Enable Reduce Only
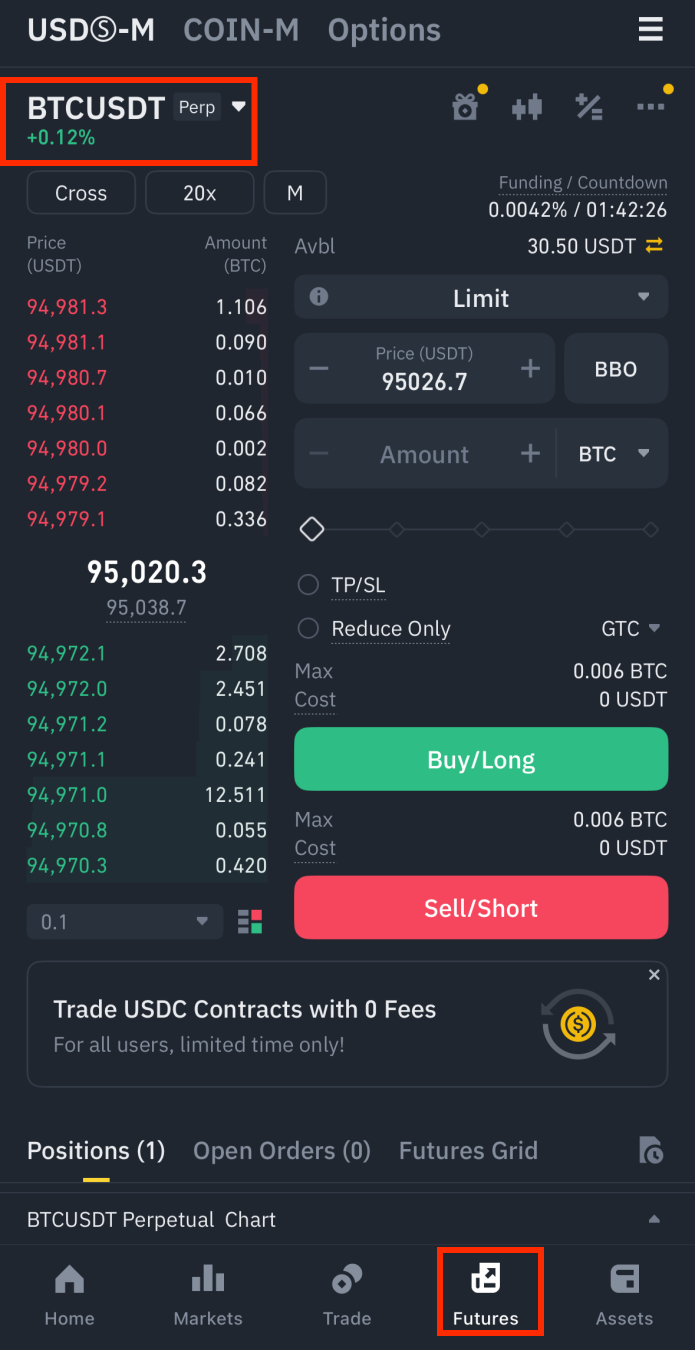695x1350 pixels. click(309, 629)
